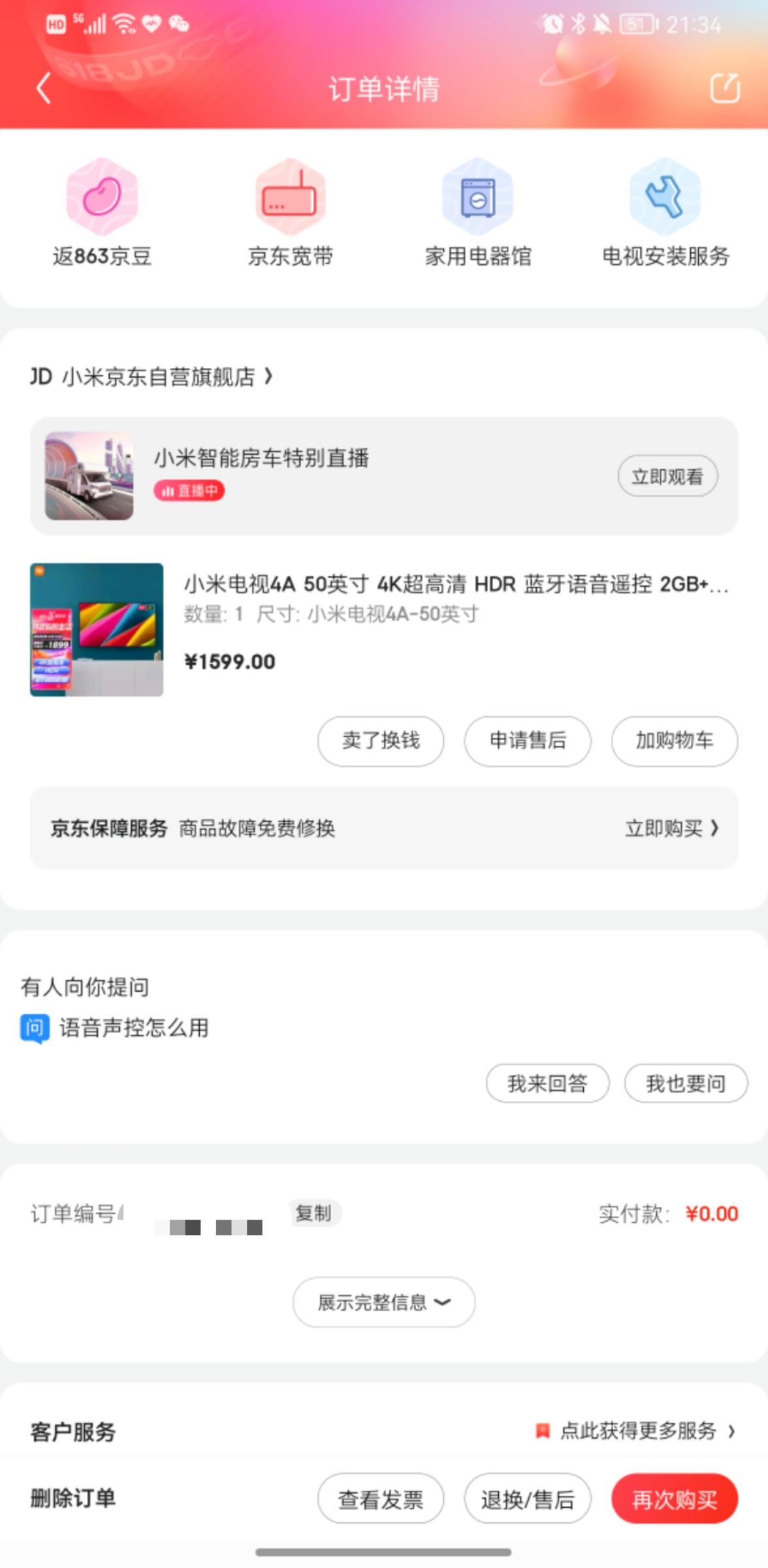Tap 立即购买 for 京东保障服务
The height and width of the screenshot is (1568, 768).
[x=671, y=828]
